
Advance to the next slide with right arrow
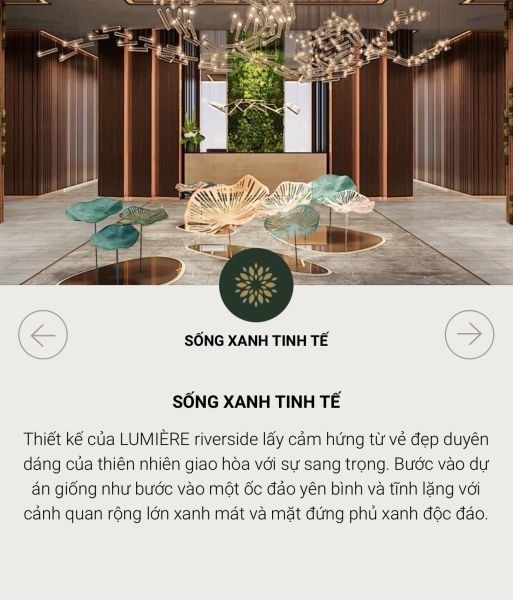tap(469, 334)
